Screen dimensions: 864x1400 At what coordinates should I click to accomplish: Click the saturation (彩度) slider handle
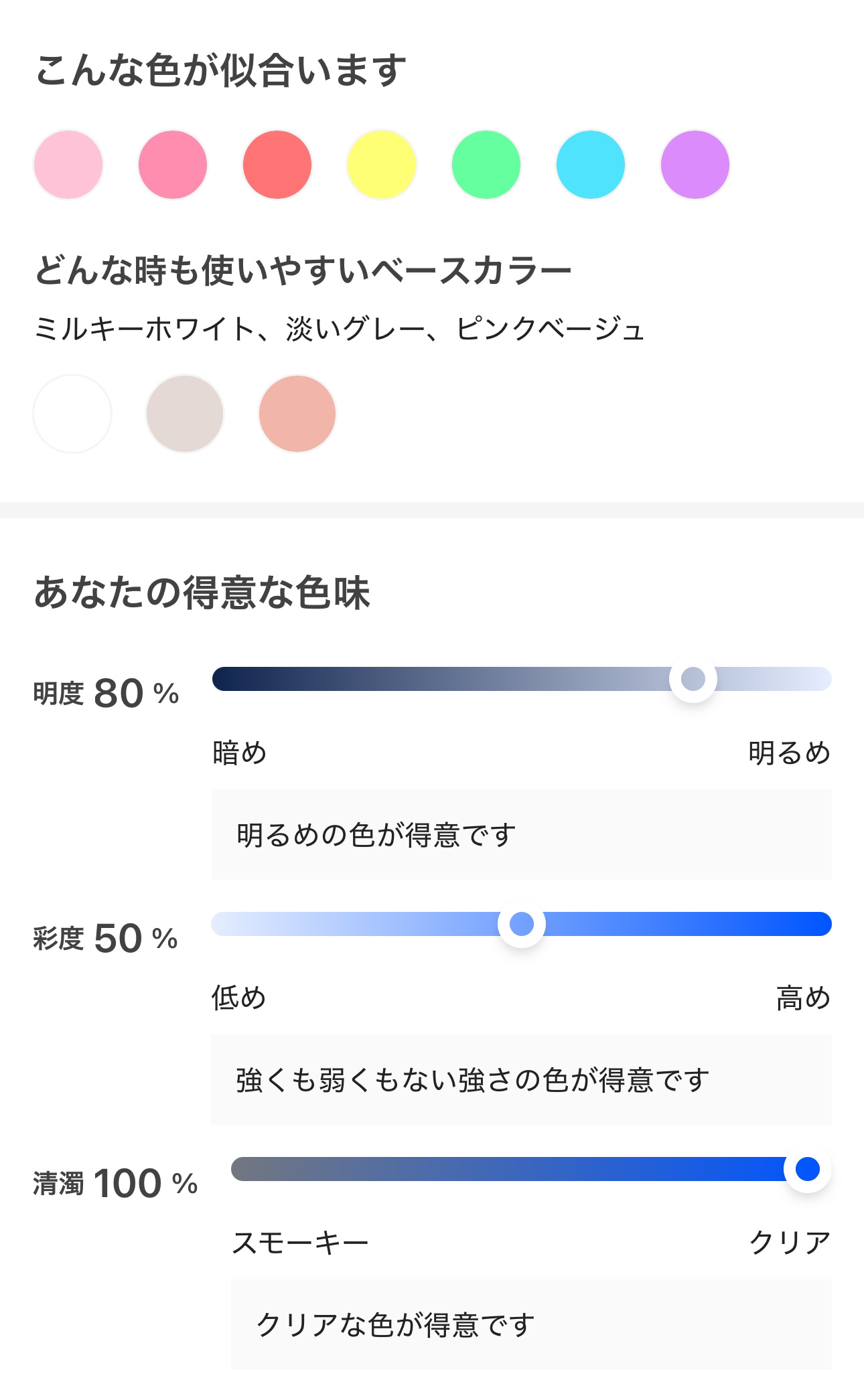click(x=521, y=925)
